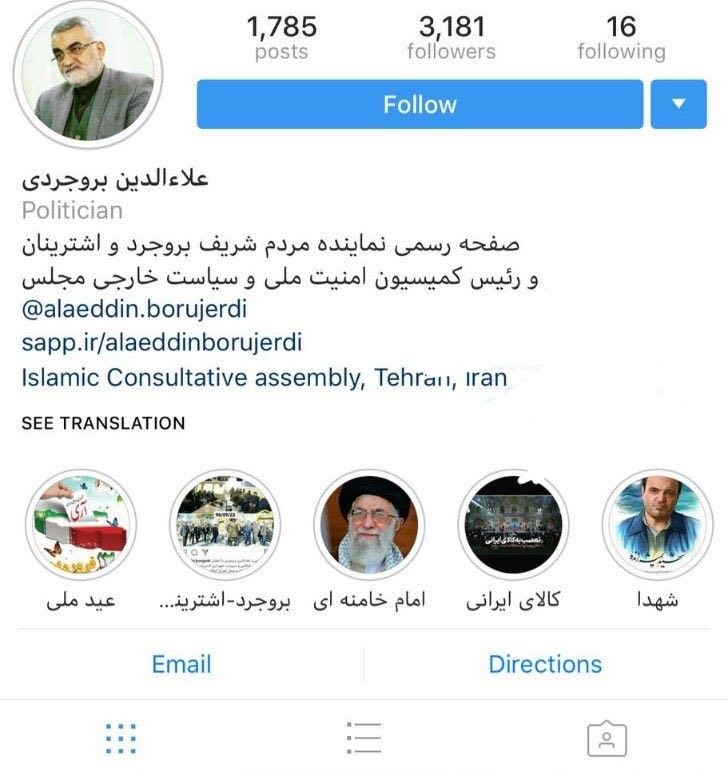Switch to the grid posts view
728x776 pixels.
120,739
